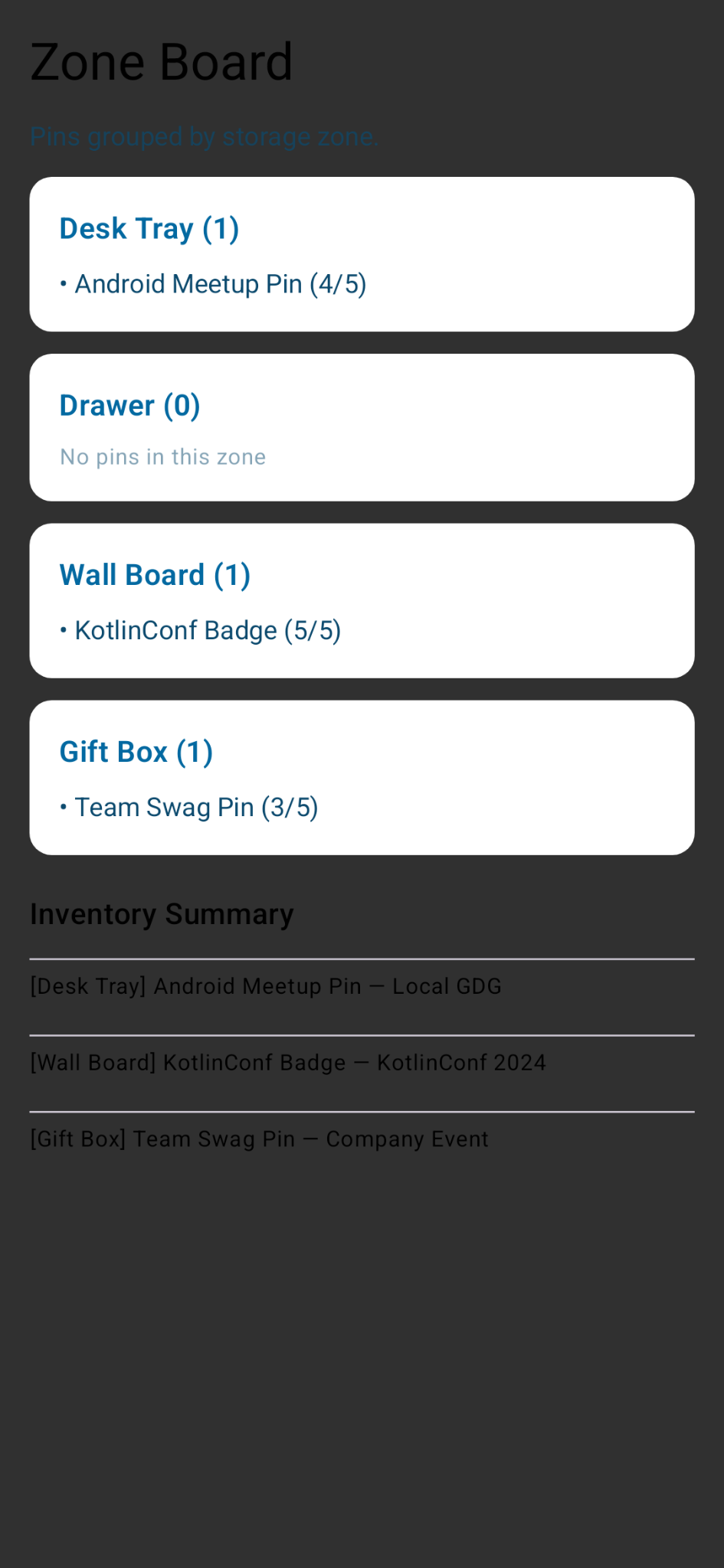Viewport: 724px width, 1568px height.
Task: Open the KotlinConf Badge summary row
Action: click(362, 1073)
